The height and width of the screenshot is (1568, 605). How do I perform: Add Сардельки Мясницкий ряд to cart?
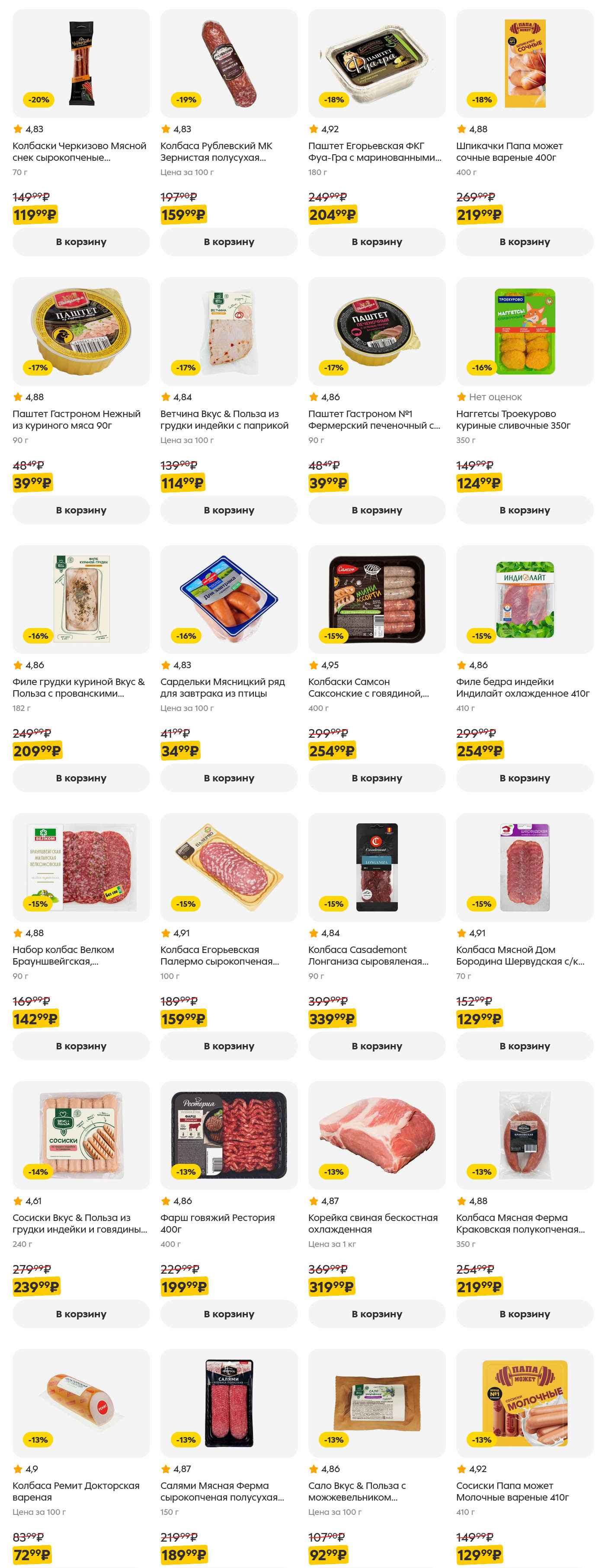pos(228,778)
